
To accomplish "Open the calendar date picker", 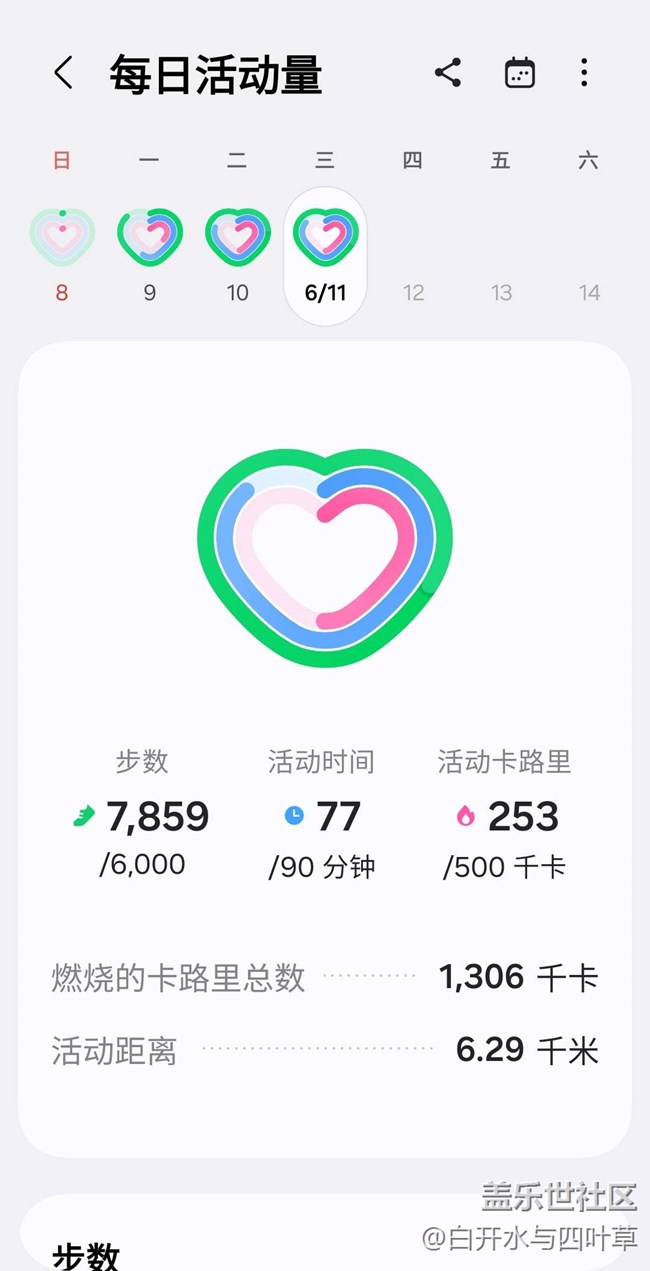I will click(x=520, y=73).
